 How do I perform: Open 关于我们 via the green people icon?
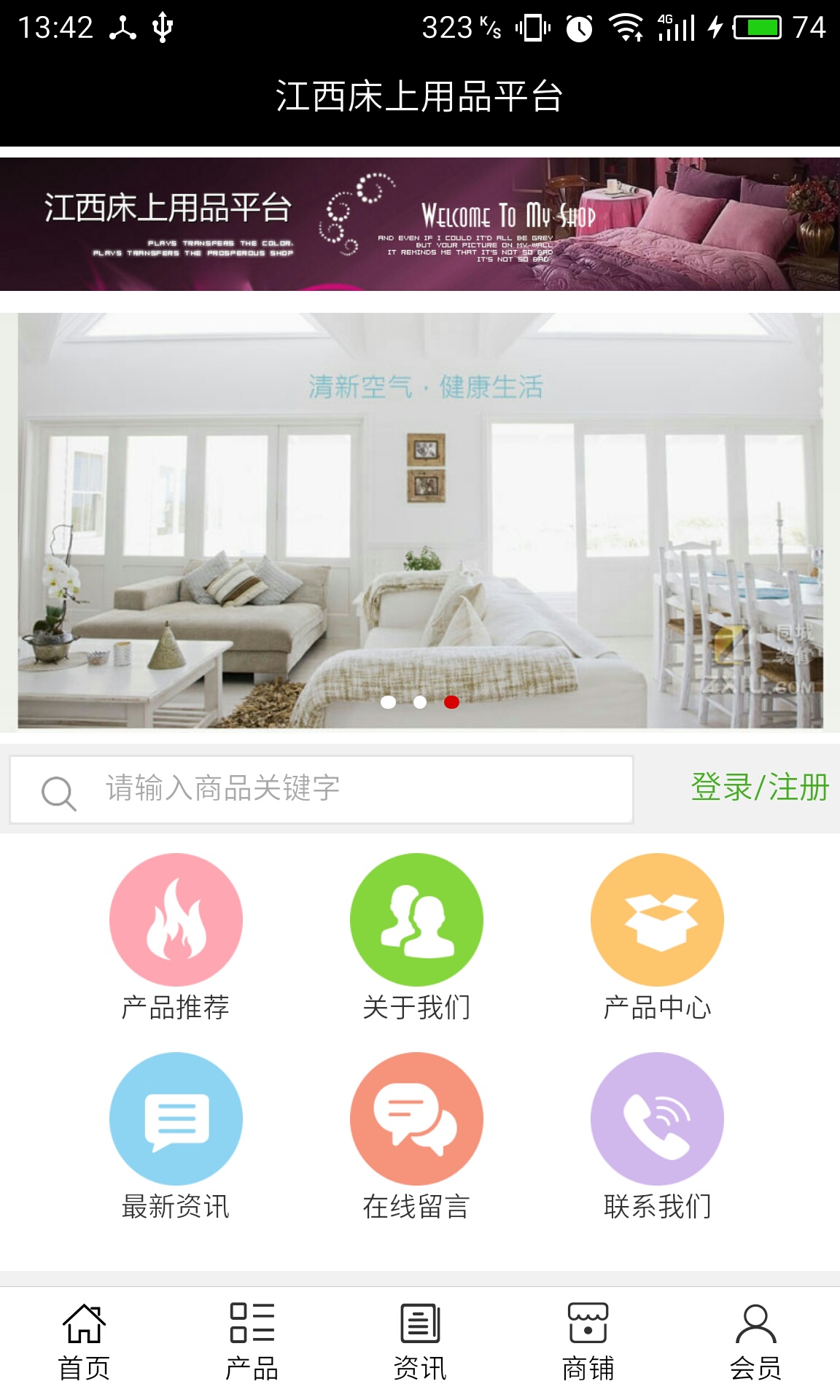(416, 919)
